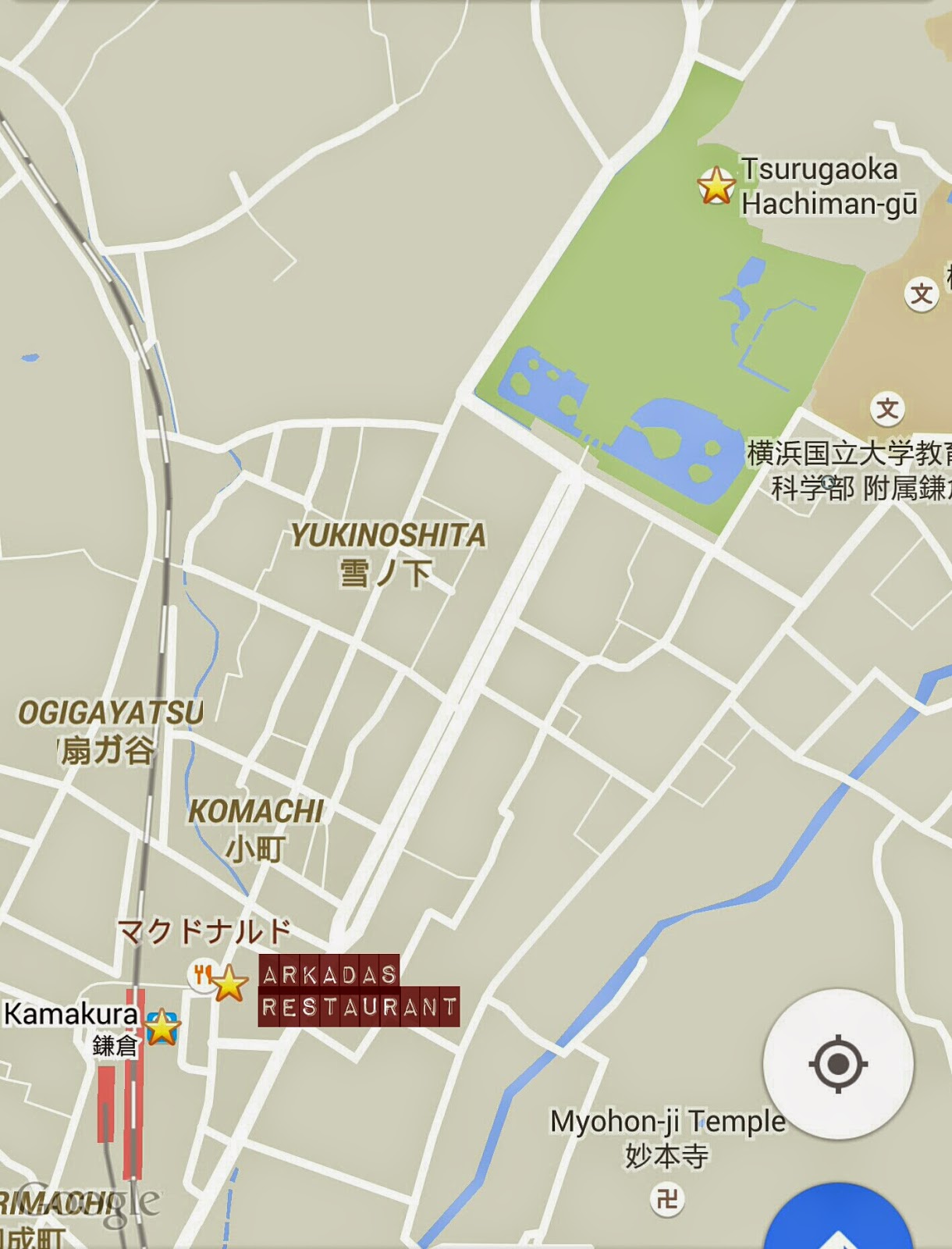Center map on my current location
Viewport: 952px width, 1249px height.
[837, 1063]
